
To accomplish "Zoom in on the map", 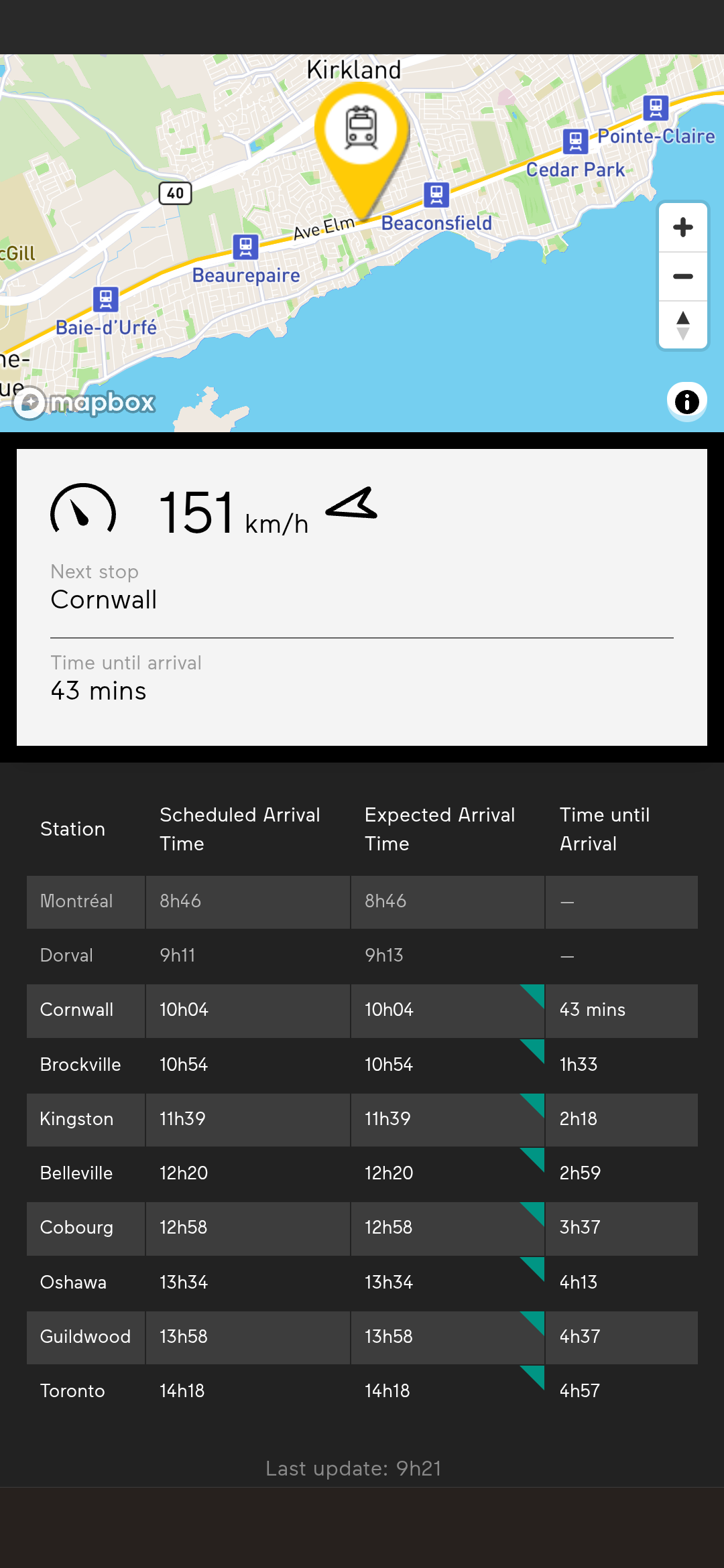I will [x=682, y=228].
